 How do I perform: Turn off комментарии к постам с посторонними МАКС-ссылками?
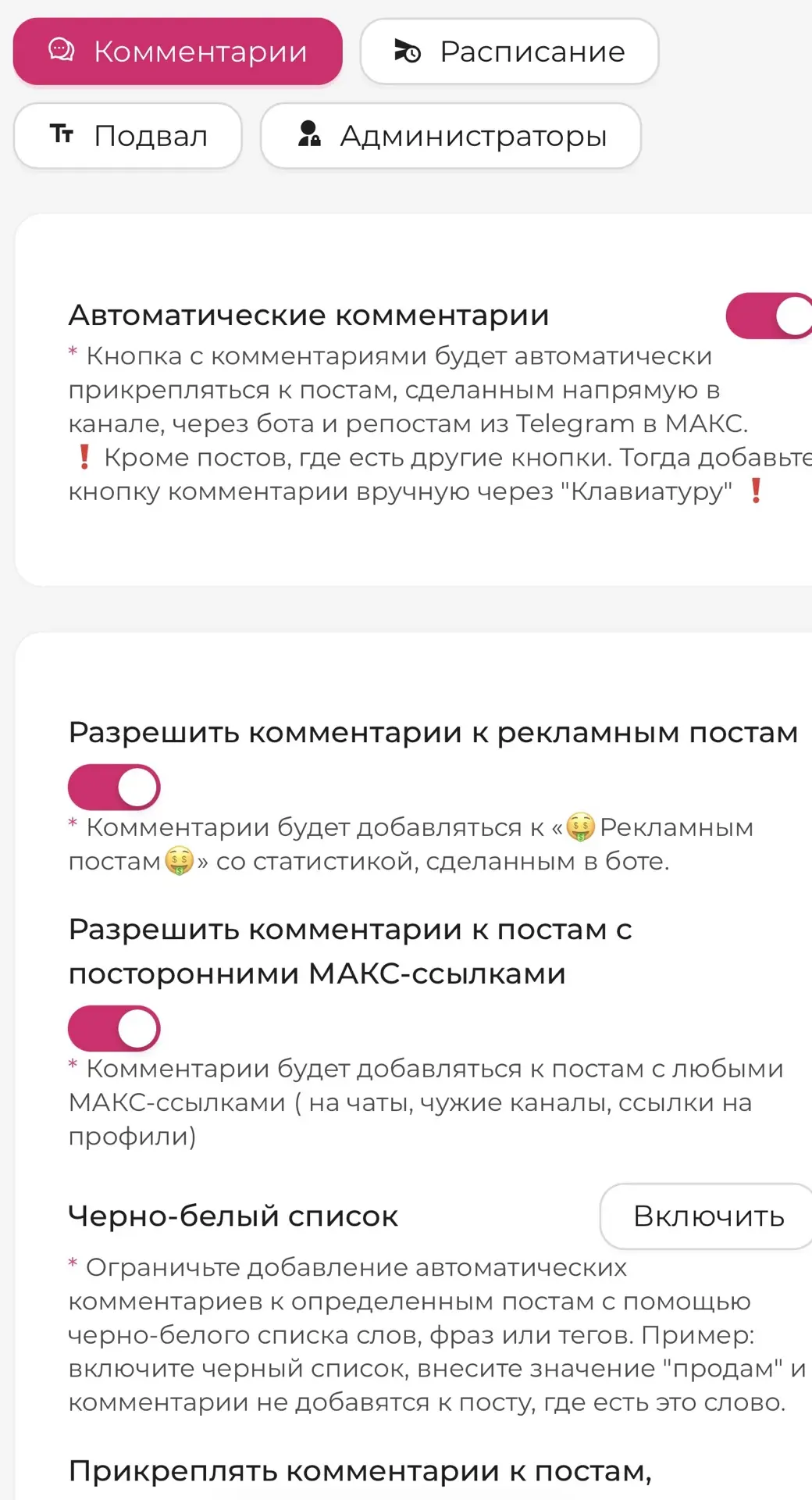pyautogui.click(x=114, y=1028)
